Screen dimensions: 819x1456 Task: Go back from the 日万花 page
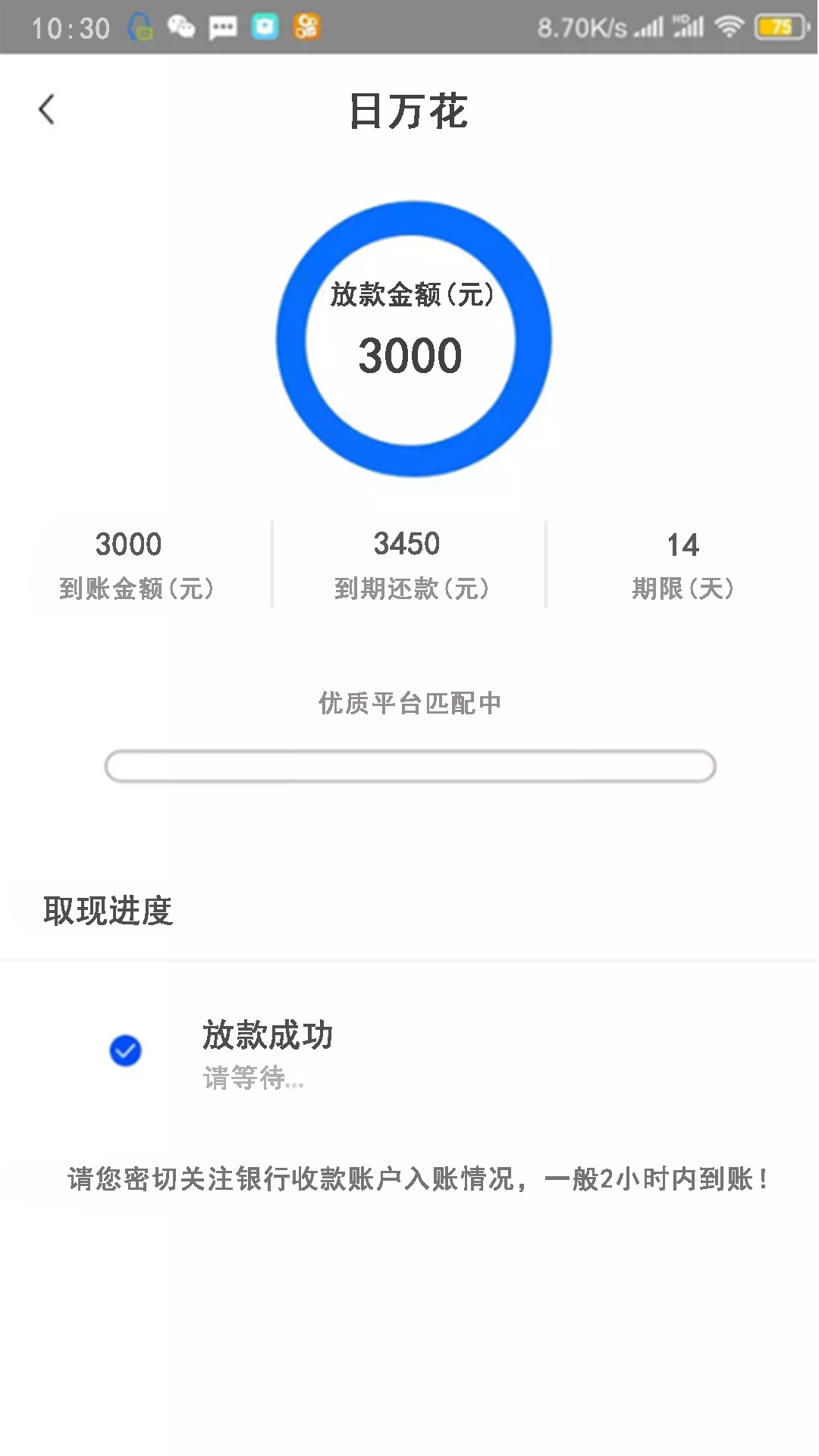[x=47, y=110]
